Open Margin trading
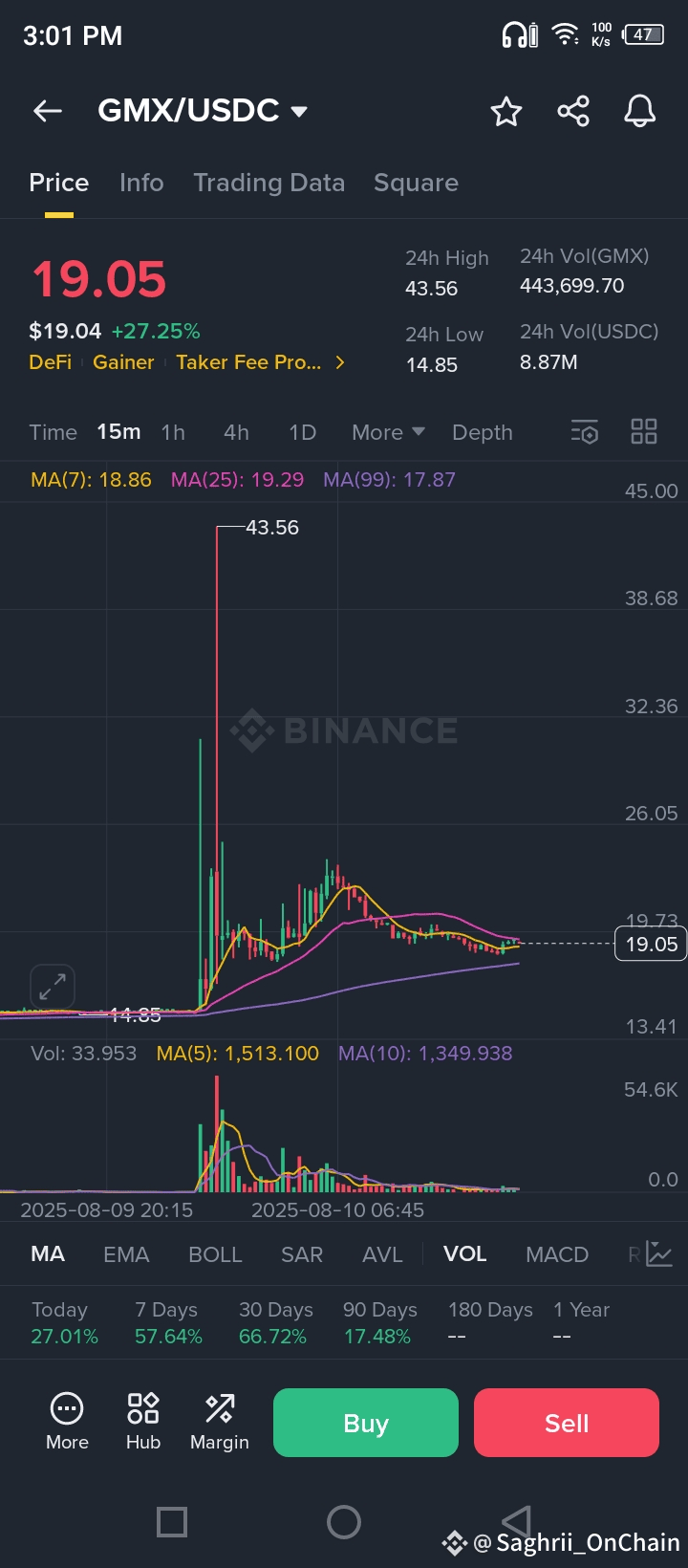Viewport: 688px width, 1568px height. (220, 1422)
